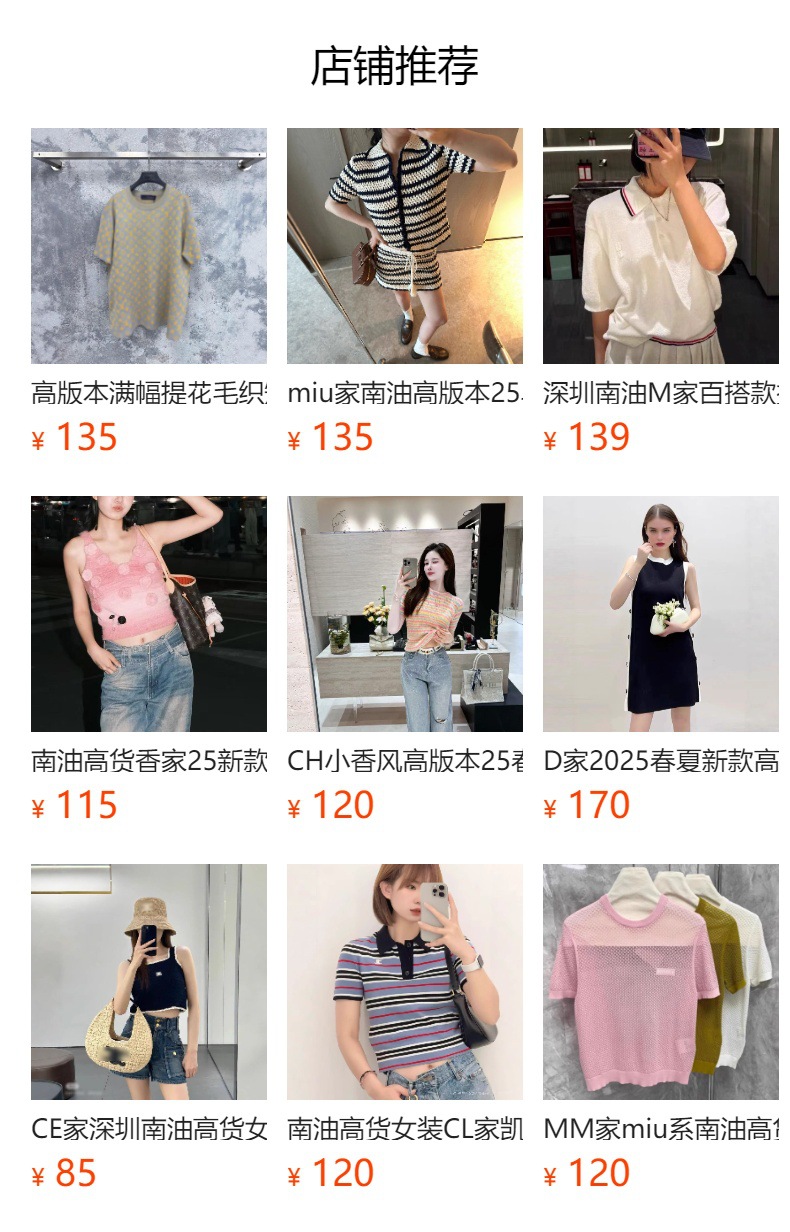Select the 南油高货女装CL家 striped polo
790x1232 pixels.
tap(405, 982)
